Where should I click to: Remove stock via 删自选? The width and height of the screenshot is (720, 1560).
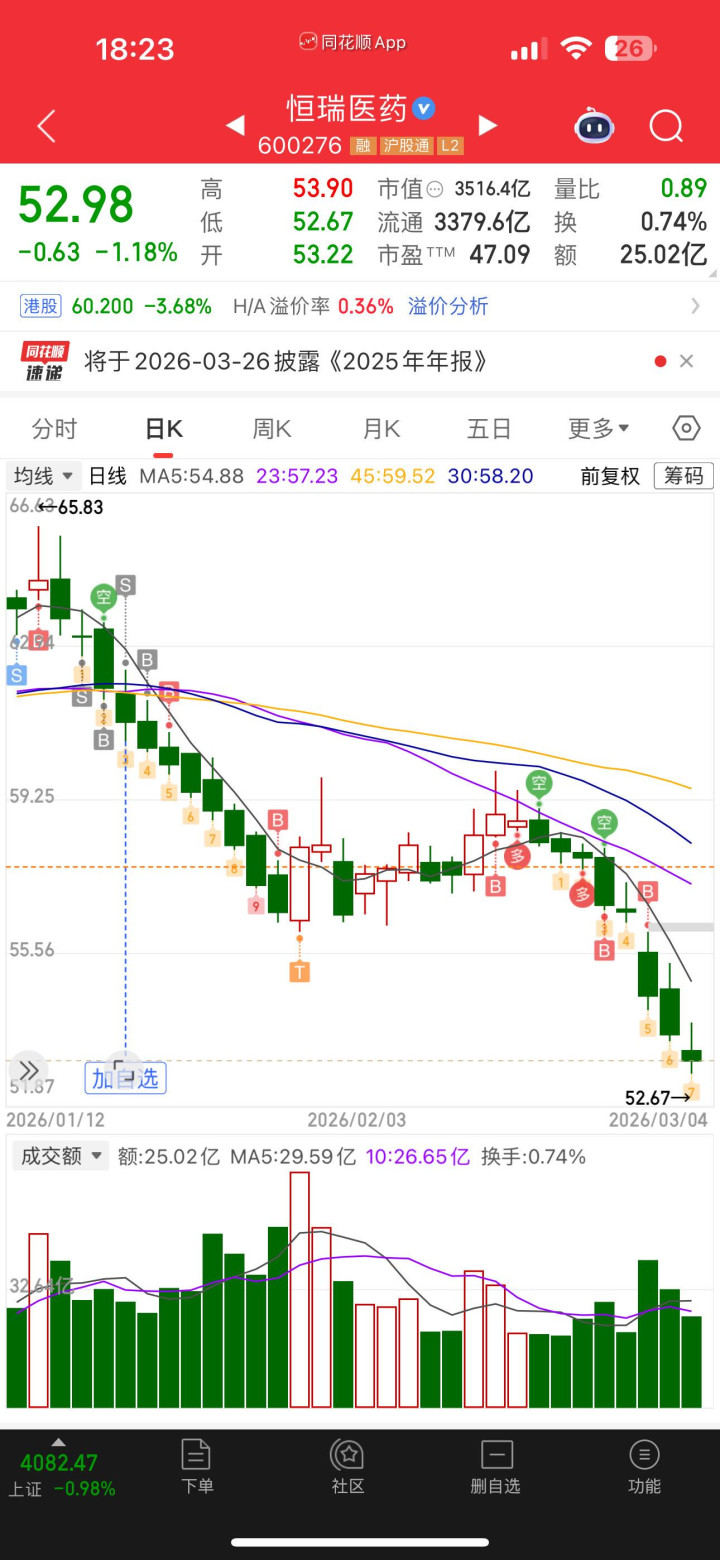coord(496,1467)
